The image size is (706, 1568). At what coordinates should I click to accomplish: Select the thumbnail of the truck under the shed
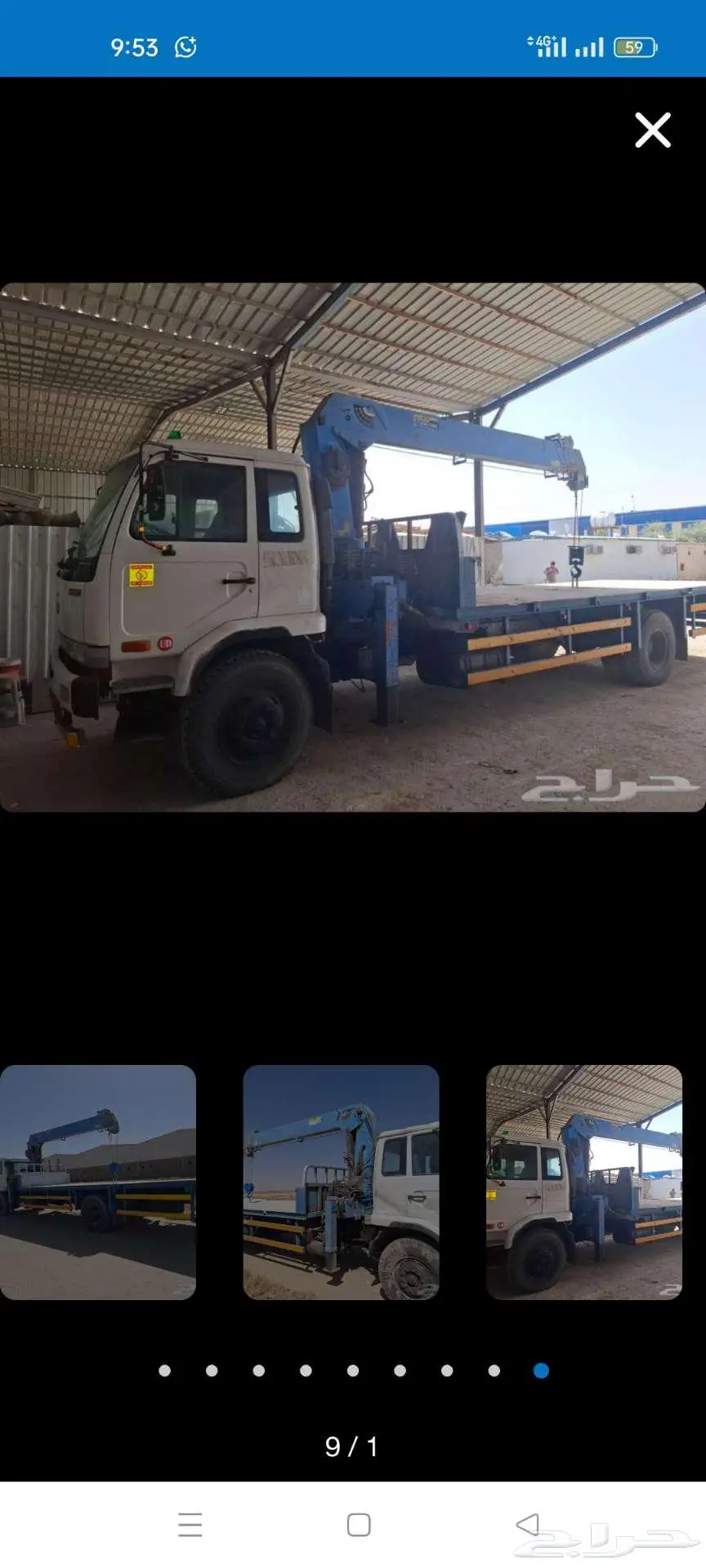click(x=584, y=1182)
